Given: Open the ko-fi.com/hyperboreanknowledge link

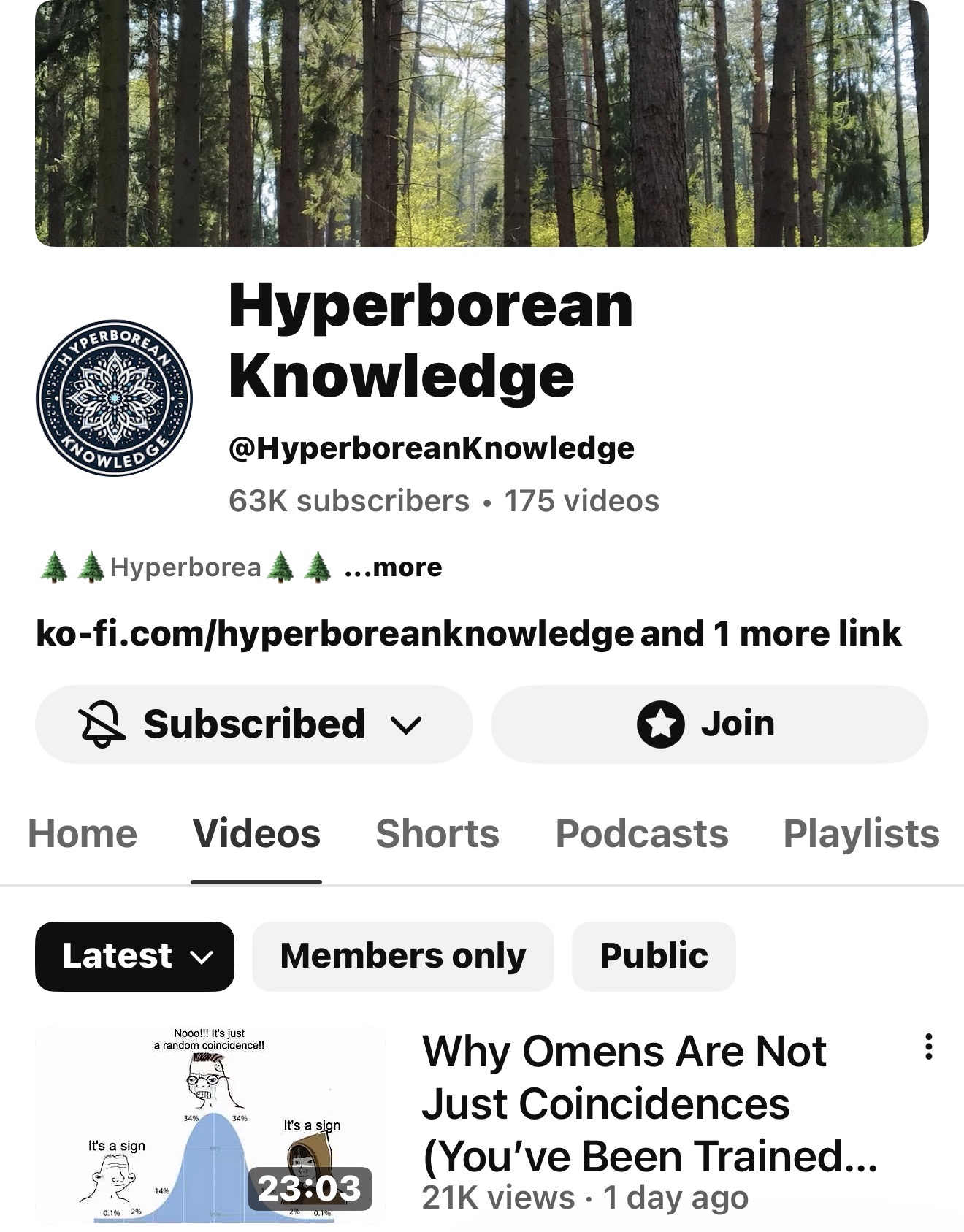Looking at the screenshot, I should (334, 633).
